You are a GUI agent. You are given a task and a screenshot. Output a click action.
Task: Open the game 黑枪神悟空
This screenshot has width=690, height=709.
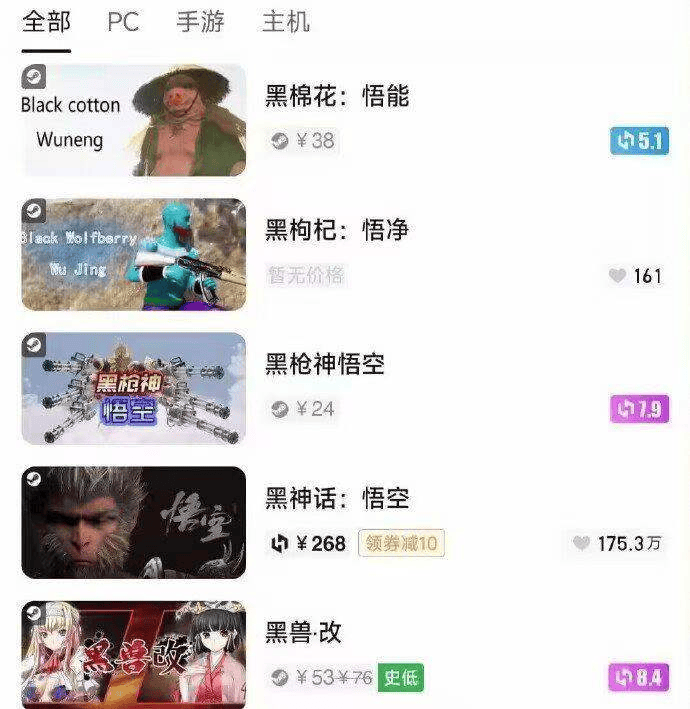coord(325,364)
